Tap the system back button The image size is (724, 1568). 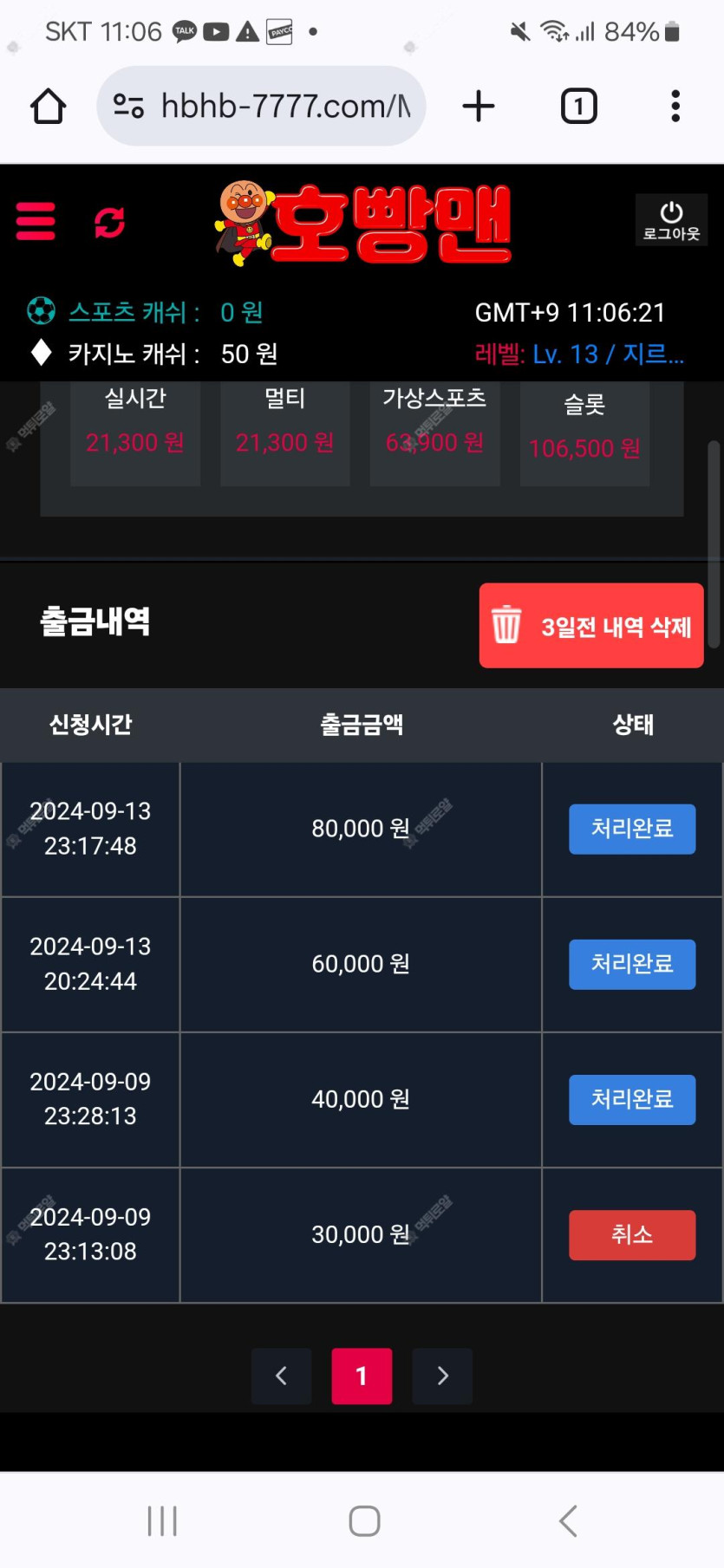[568, 1520]
